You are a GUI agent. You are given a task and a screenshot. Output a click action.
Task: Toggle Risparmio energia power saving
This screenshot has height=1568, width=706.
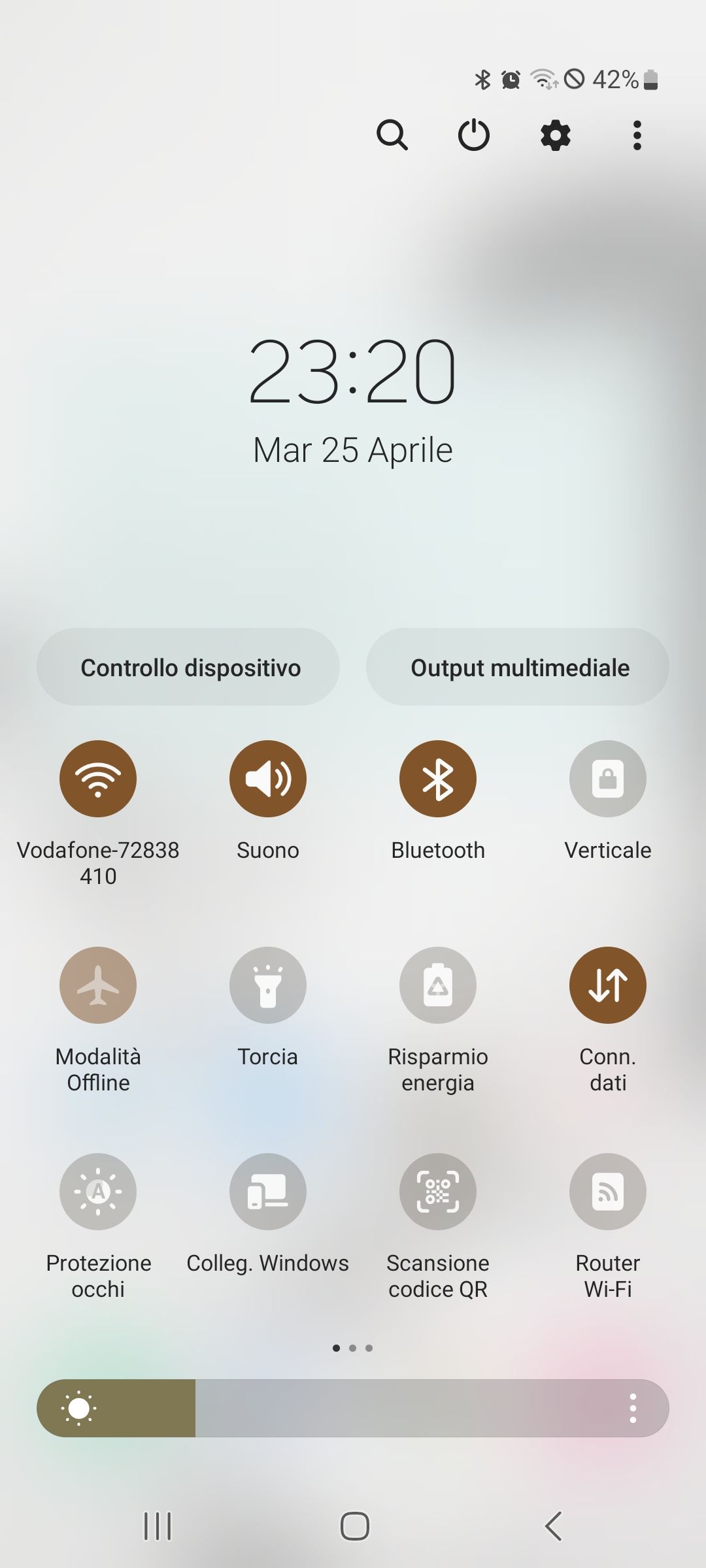click(438, 985)
